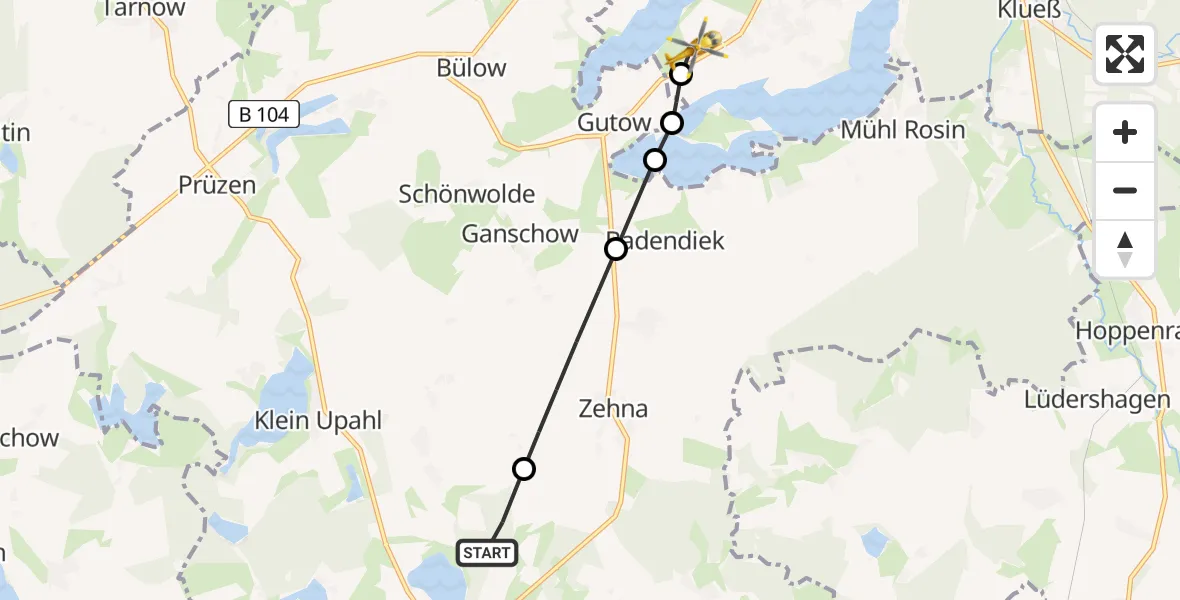Select the waypoint near Gutow
Viewport: 1180px width, 600px height.
(672, 123)
